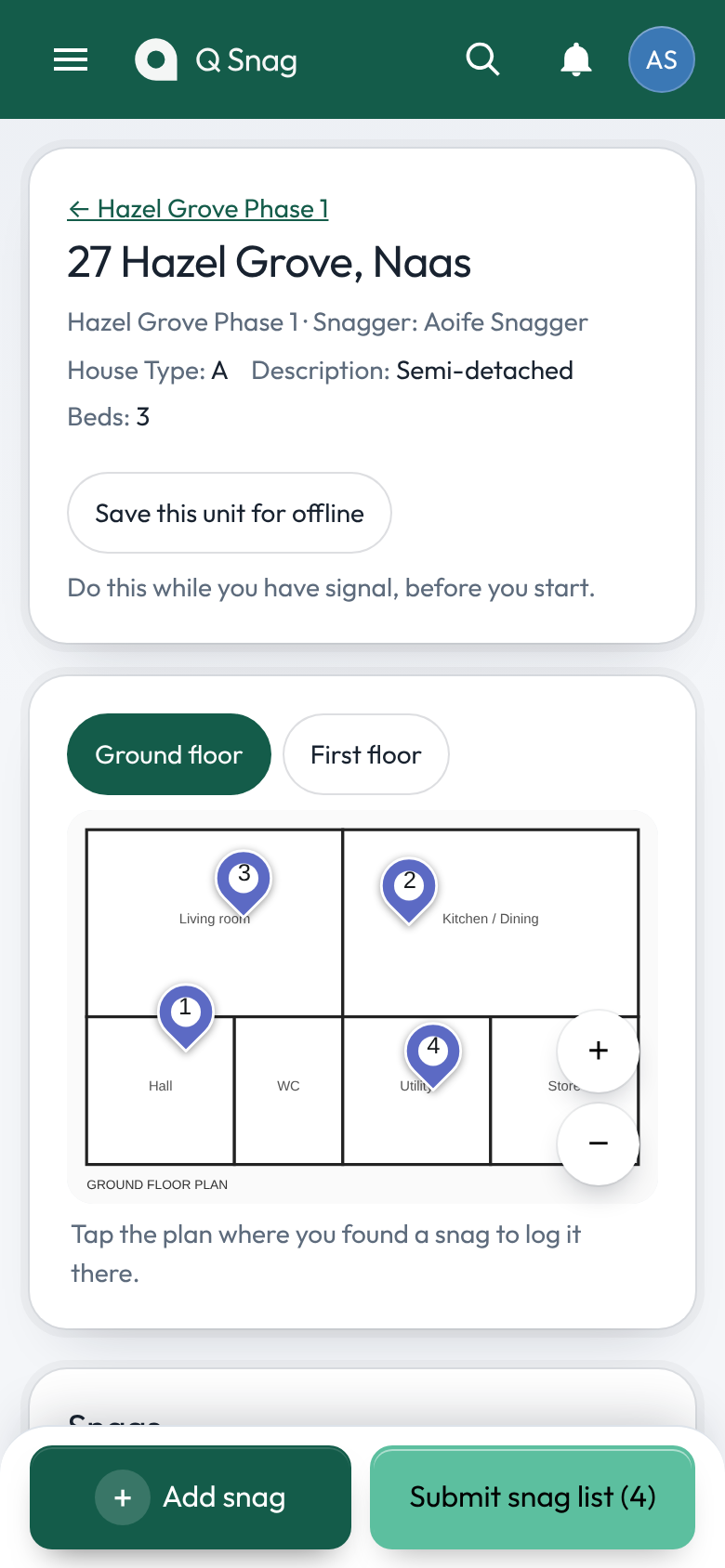Zoom in on the floor plan
725x1568 pixels.
point(599,1051)
